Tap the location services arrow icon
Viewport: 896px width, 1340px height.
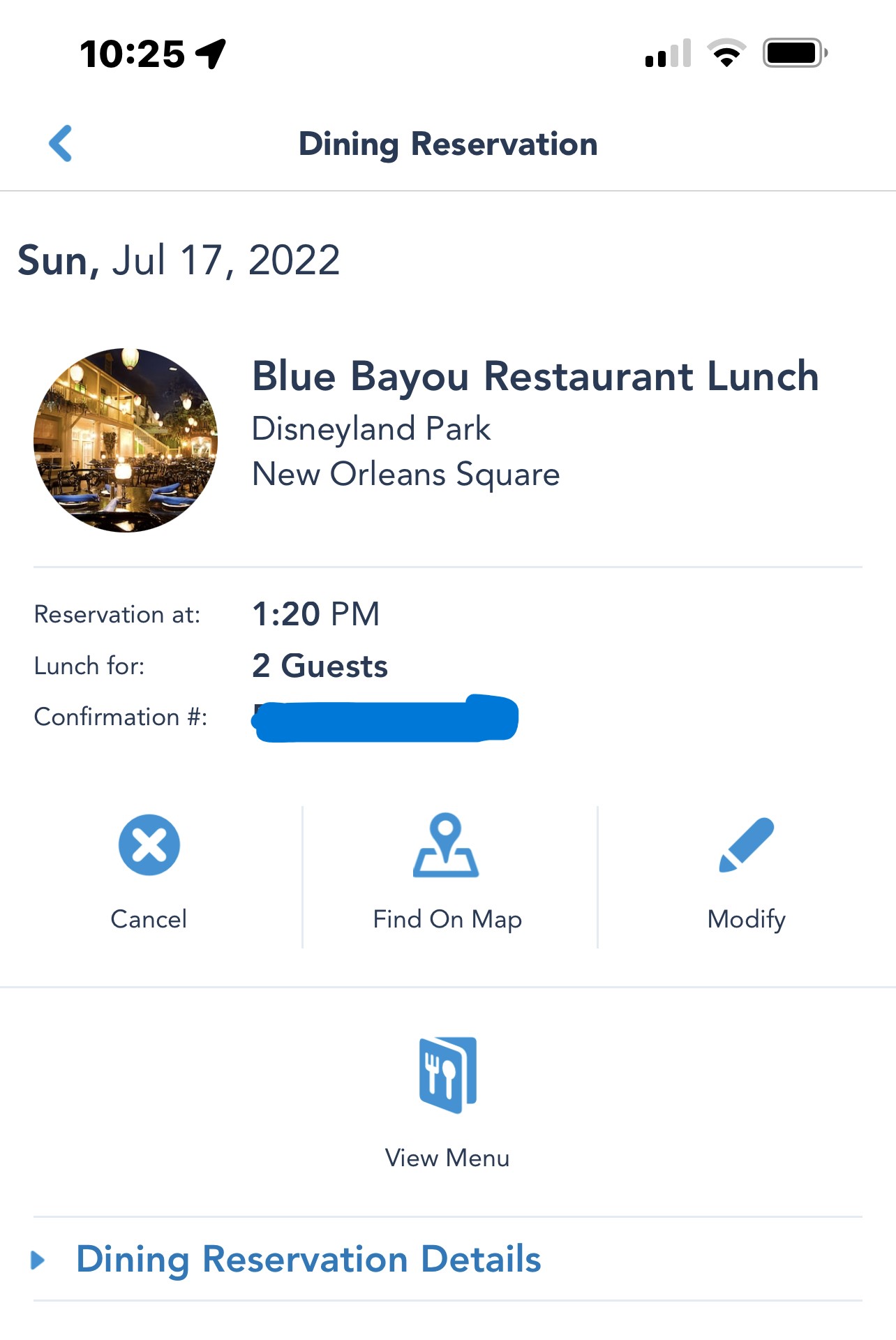point(207,51)
